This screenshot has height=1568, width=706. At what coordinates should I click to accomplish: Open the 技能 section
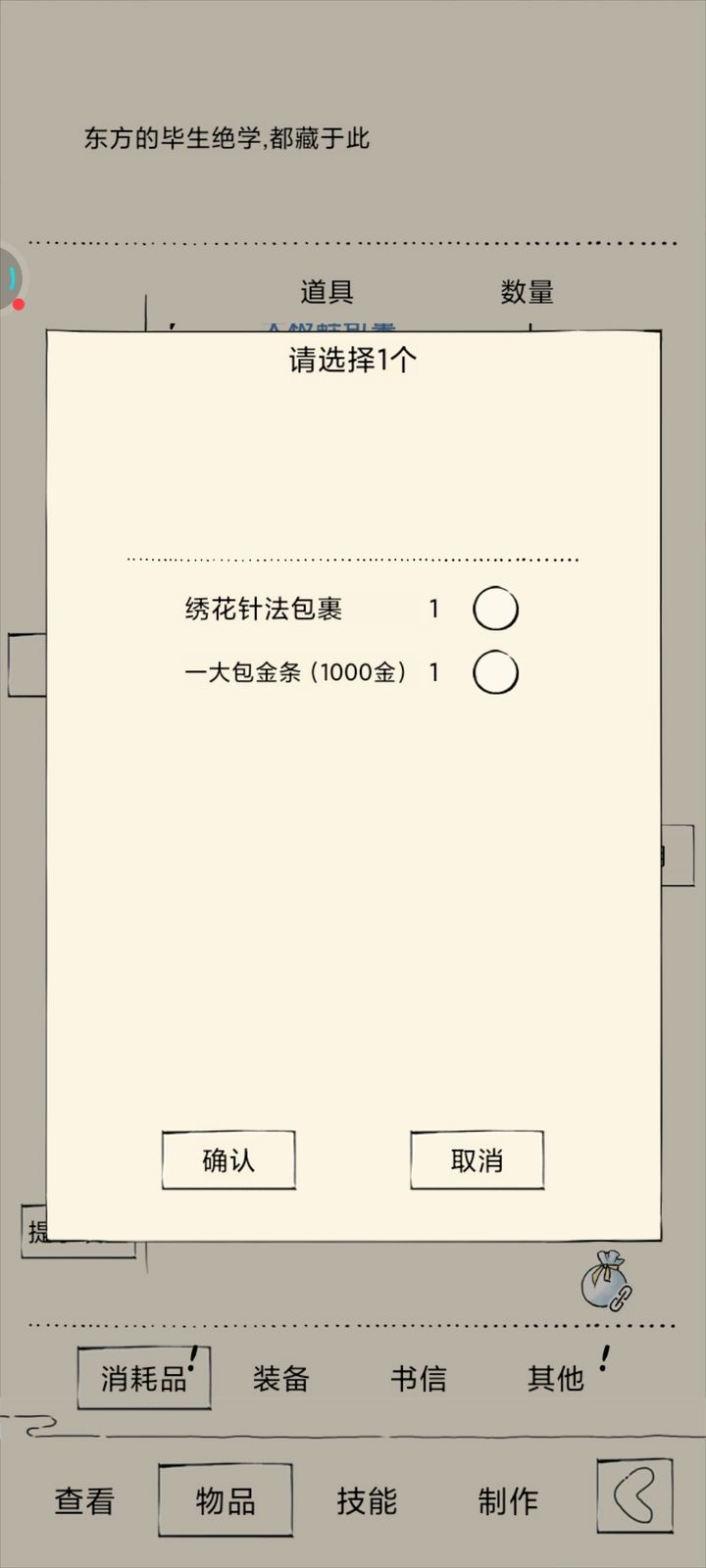point(367,1500)
